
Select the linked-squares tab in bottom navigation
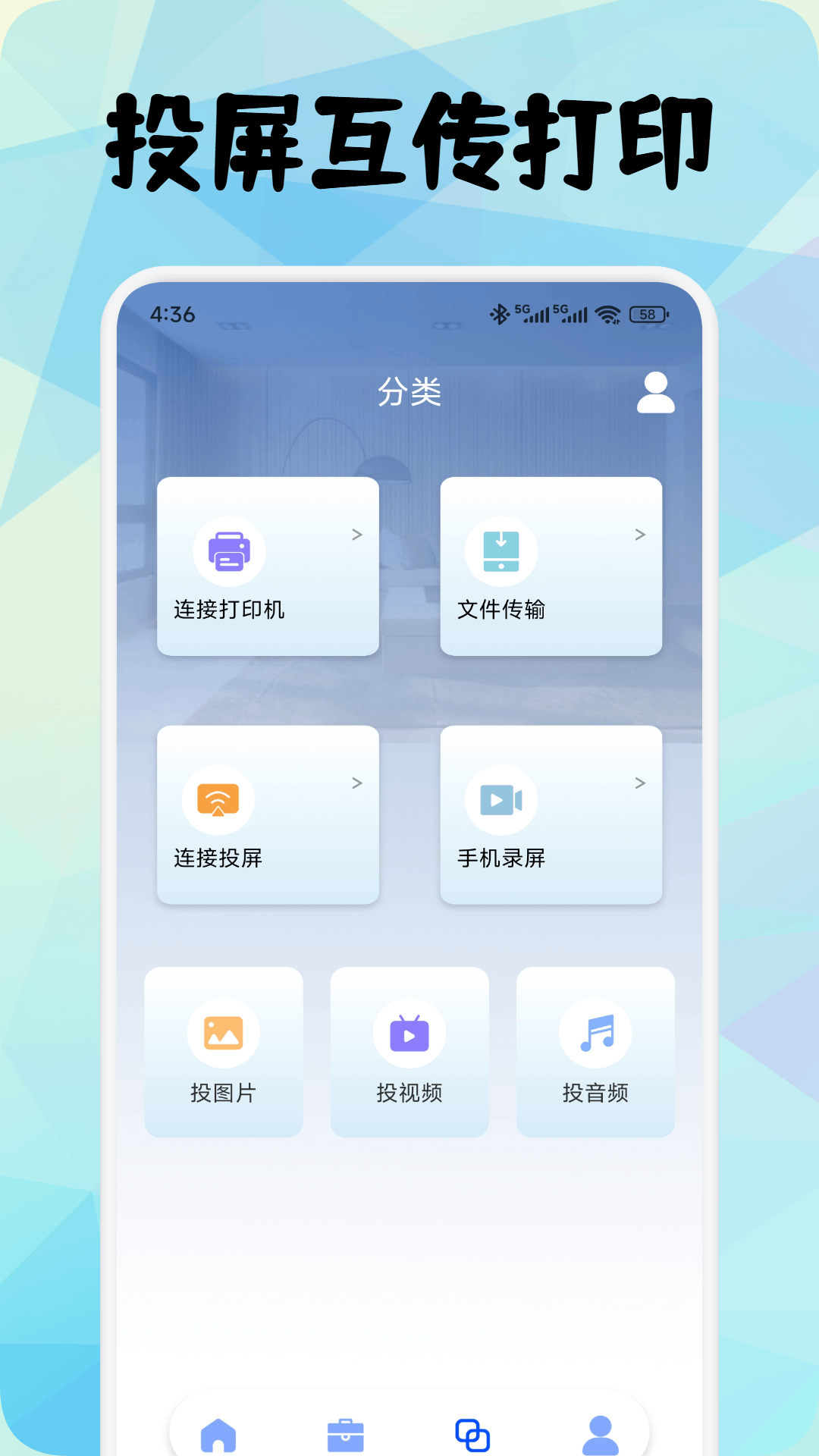471,1432
